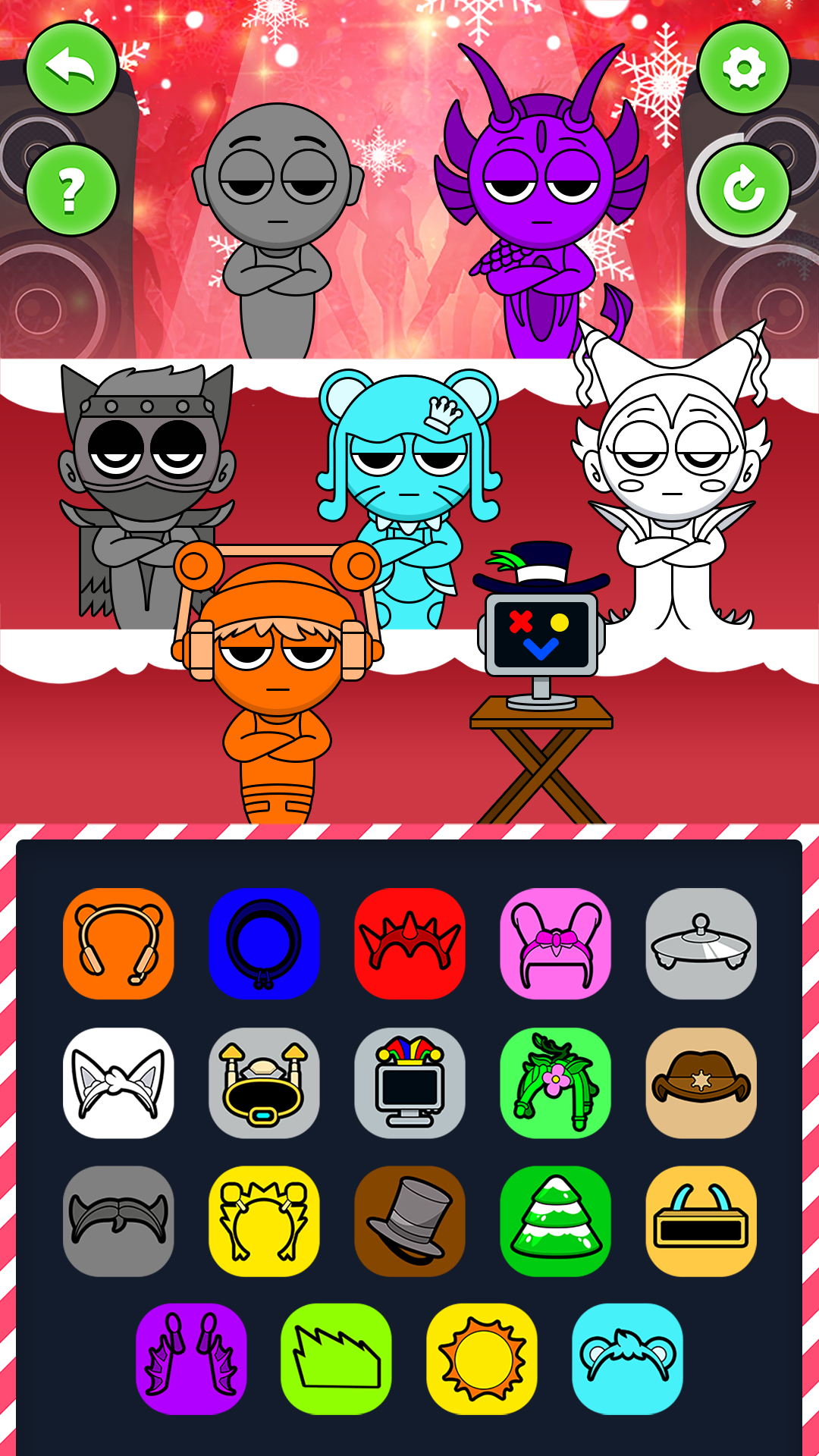Screen dimensions: 819x1456
Task: Select the lime green spiky hair tile
Action: click(337, 1359)
